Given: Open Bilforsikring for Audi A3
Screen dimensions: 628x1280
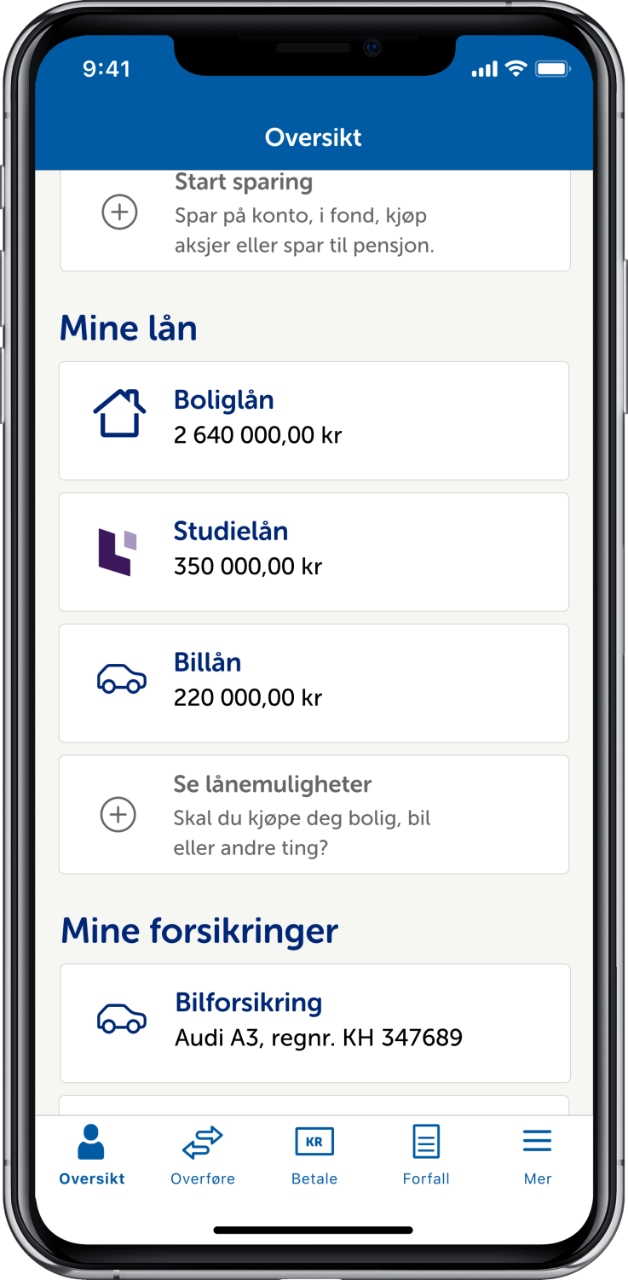Looking at the screenshot, I should pos(314,1022).
